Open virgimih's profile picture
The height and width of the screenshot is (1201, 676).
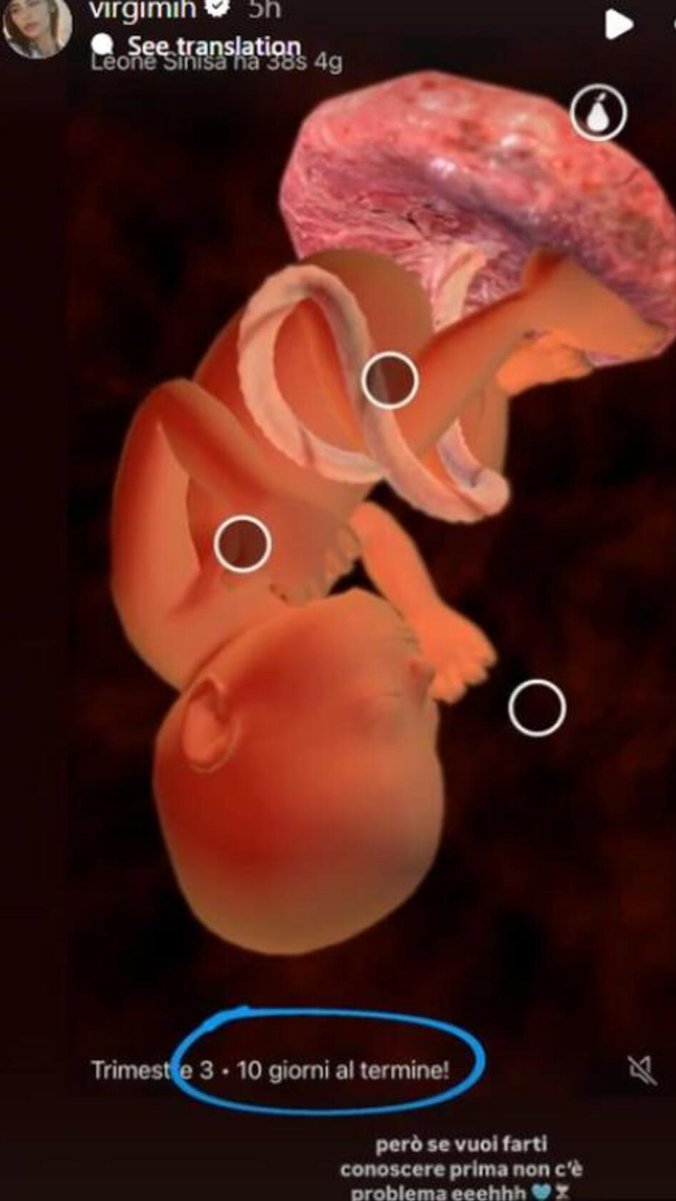(37, 26)
